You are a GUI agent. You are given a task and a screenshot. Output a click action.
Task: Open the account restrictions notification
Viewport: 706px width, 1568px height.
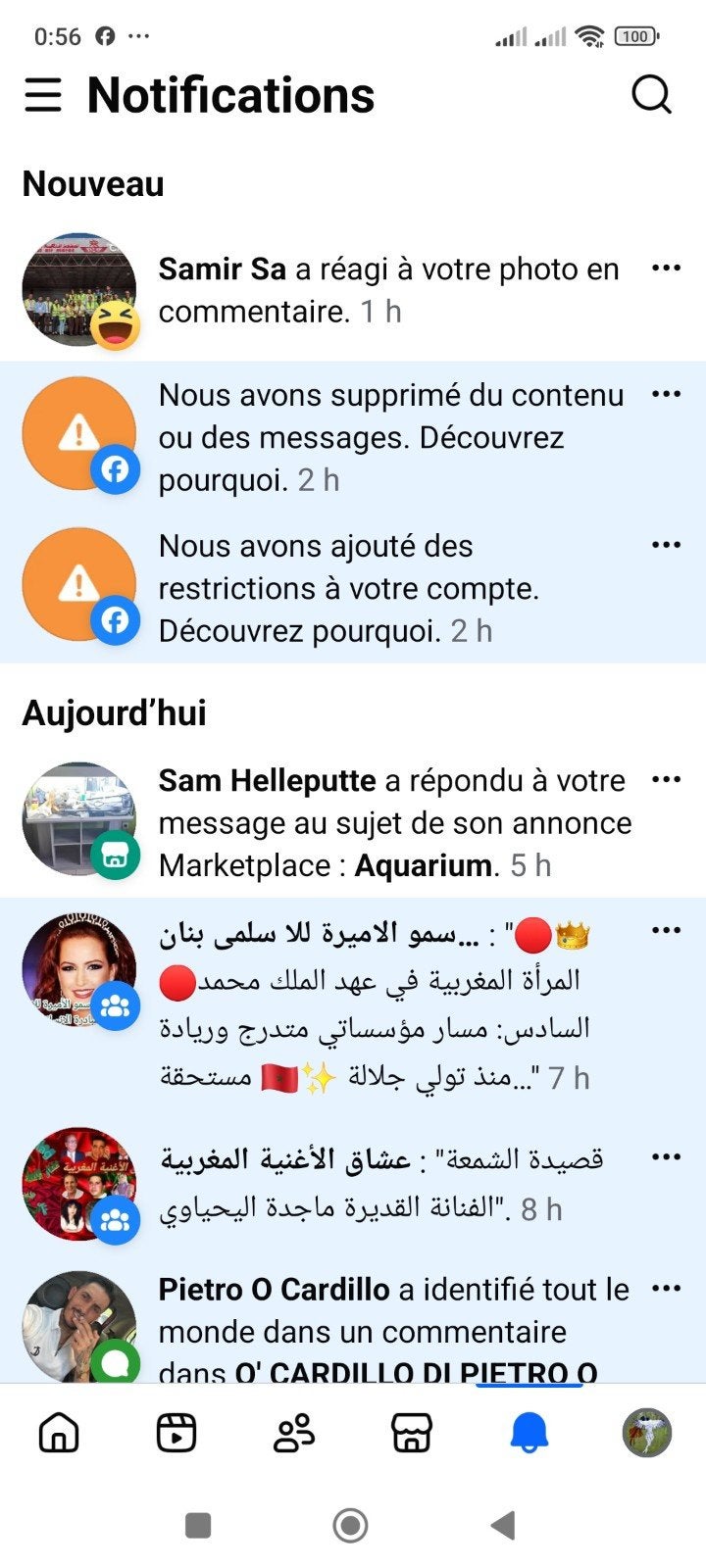353,588
